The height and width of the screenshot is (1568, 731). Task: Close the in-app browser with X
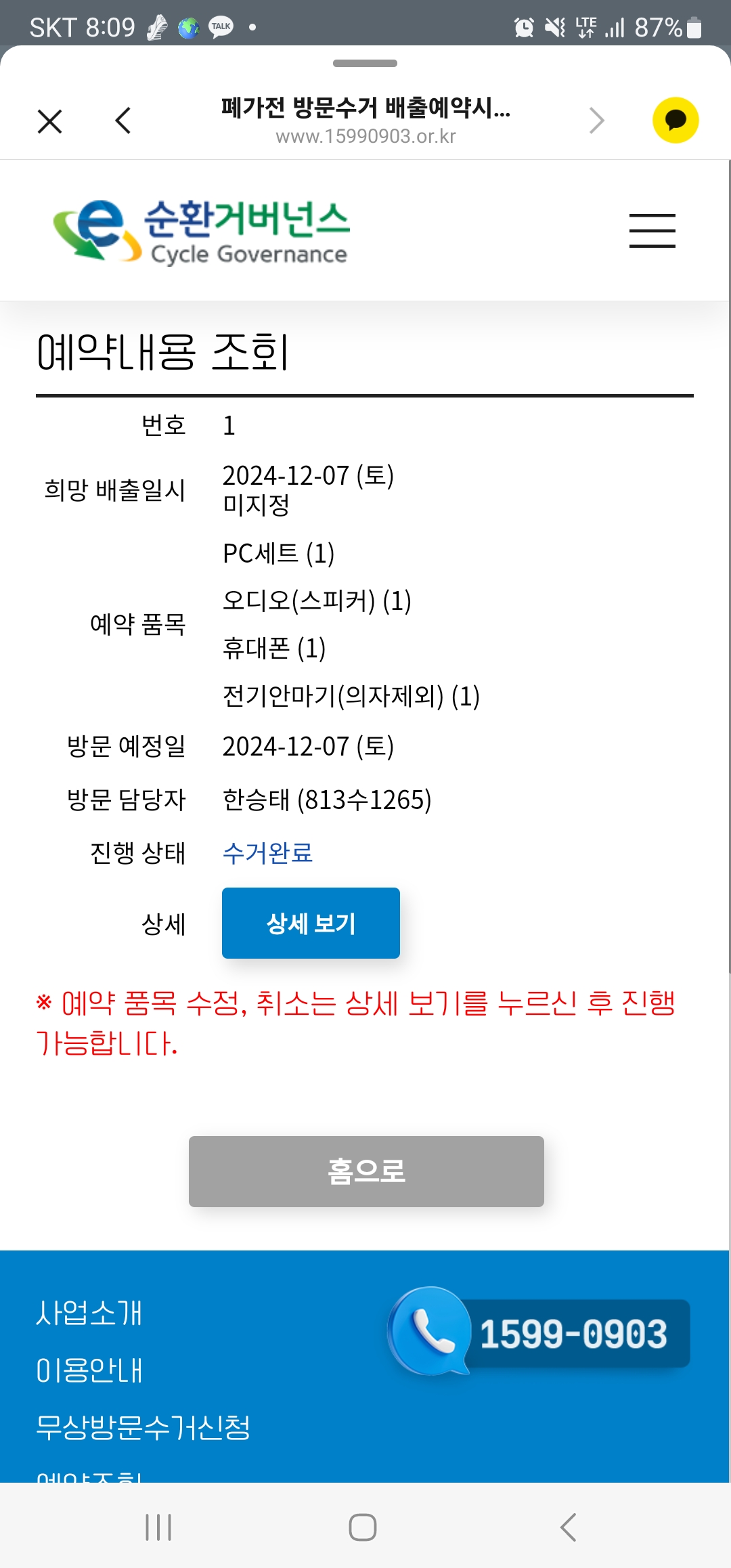[x=49, y=122]
